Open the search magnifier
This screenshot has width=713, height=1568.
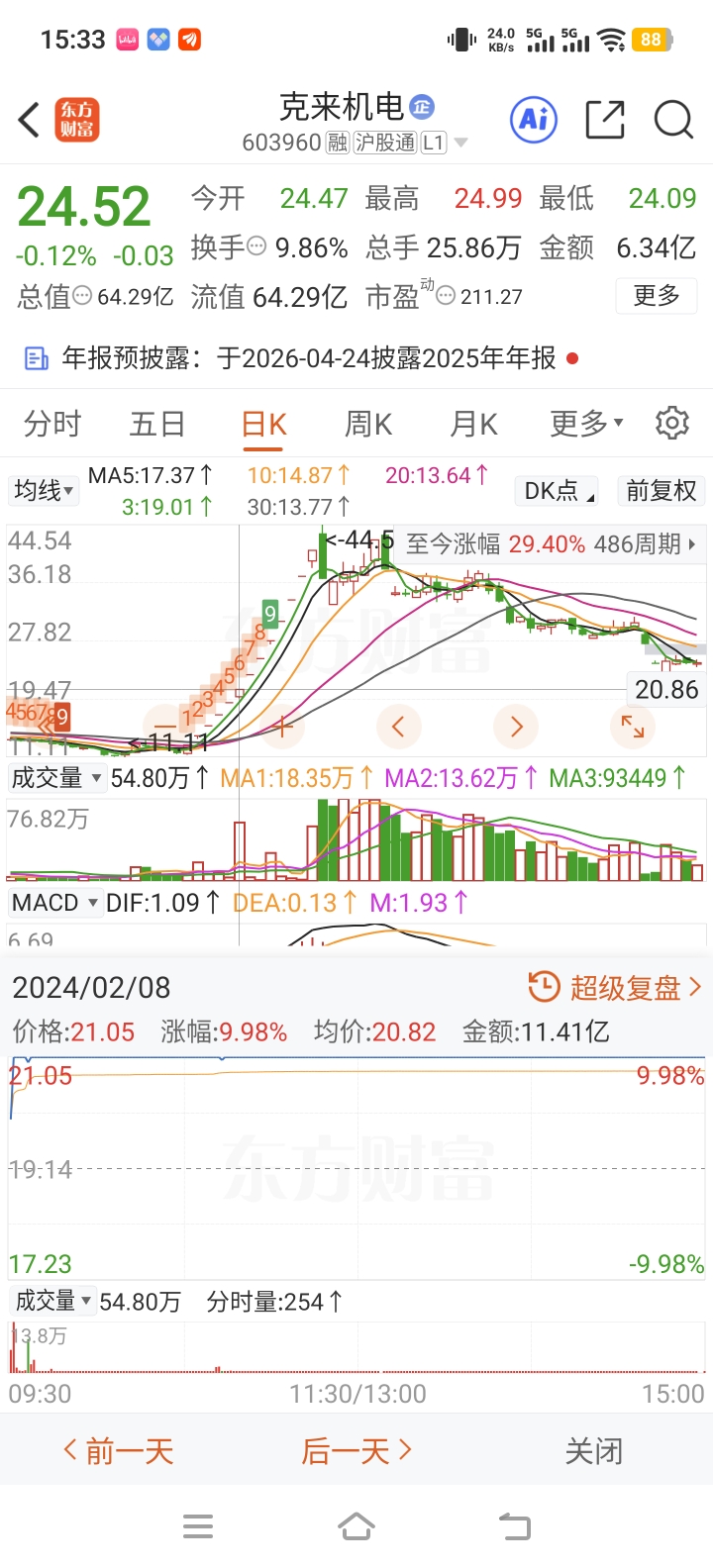click(x=673, y=121)
